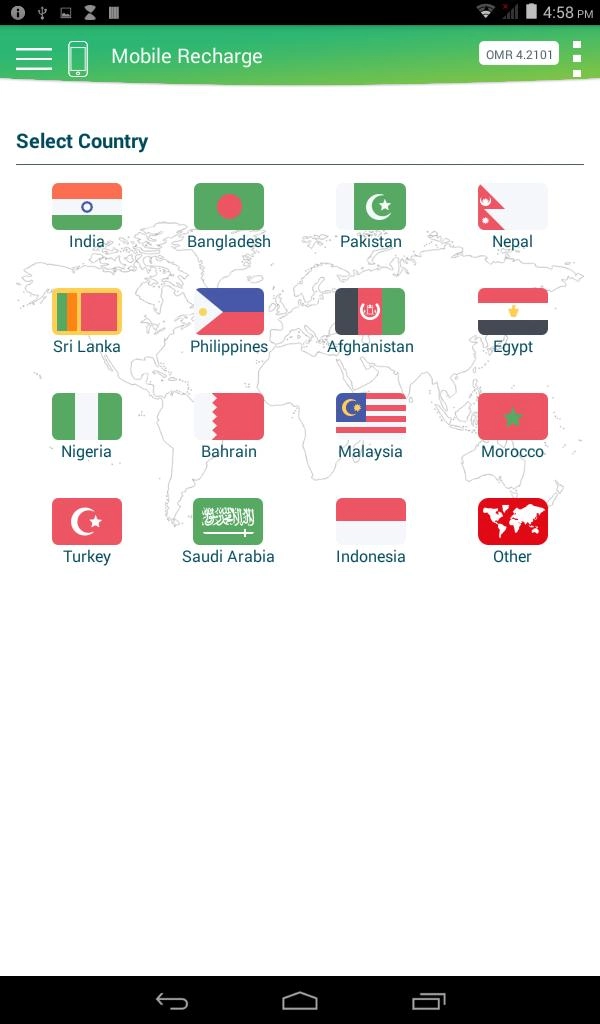Open the hamburger navigation menu
Viewport: 600px width, 1024px height.
coord(34,58)
